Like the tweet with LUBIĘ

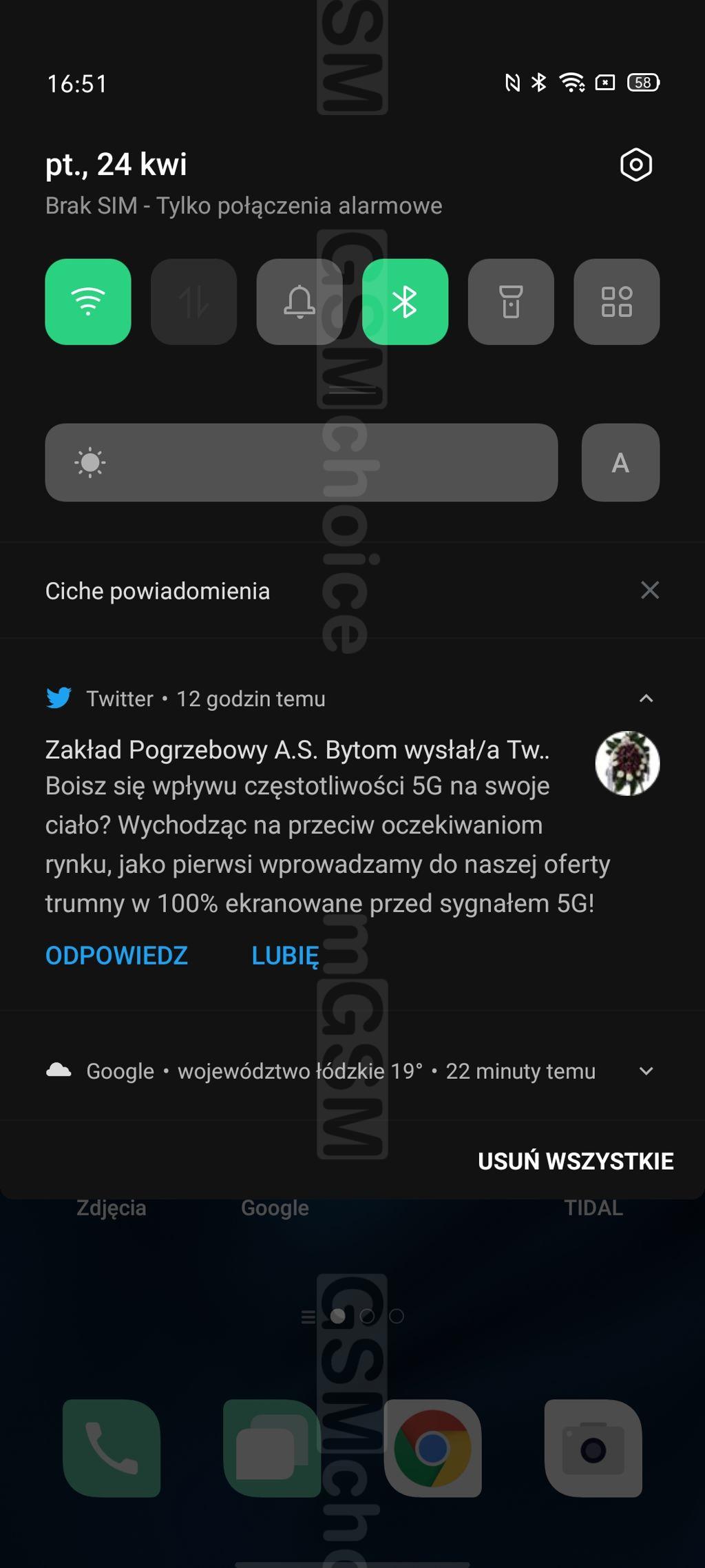click(x=285, y=956)
